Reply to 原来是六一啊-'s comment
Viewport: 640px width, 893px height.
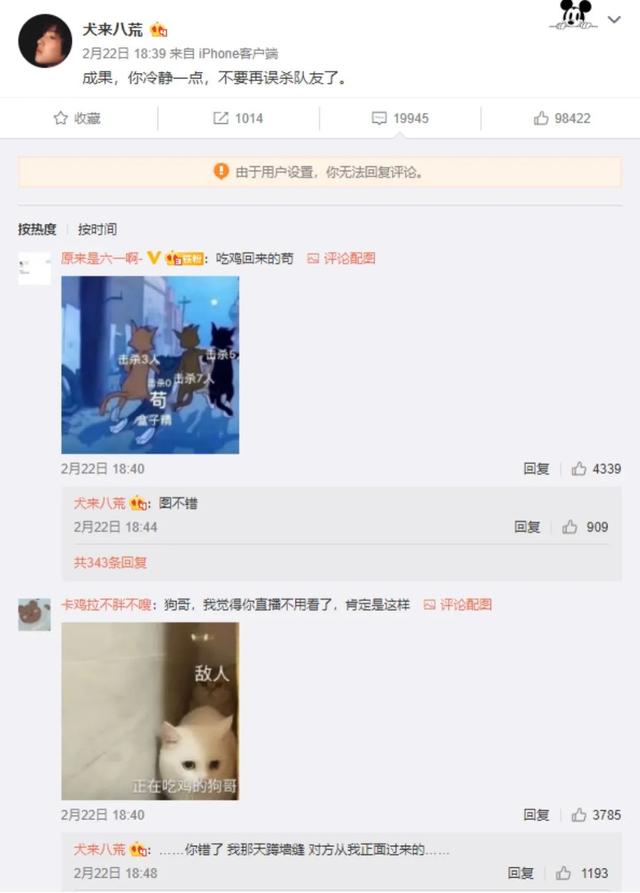(536, 469)
